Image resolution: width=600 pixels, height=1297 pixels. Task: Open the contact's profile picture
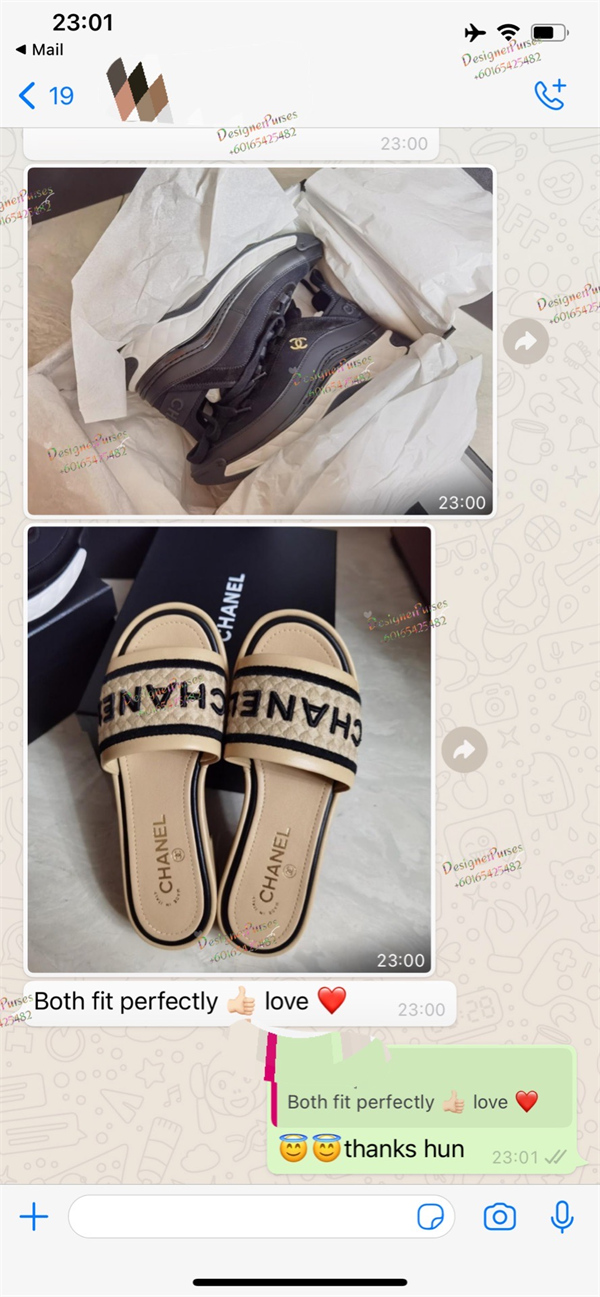140,91
